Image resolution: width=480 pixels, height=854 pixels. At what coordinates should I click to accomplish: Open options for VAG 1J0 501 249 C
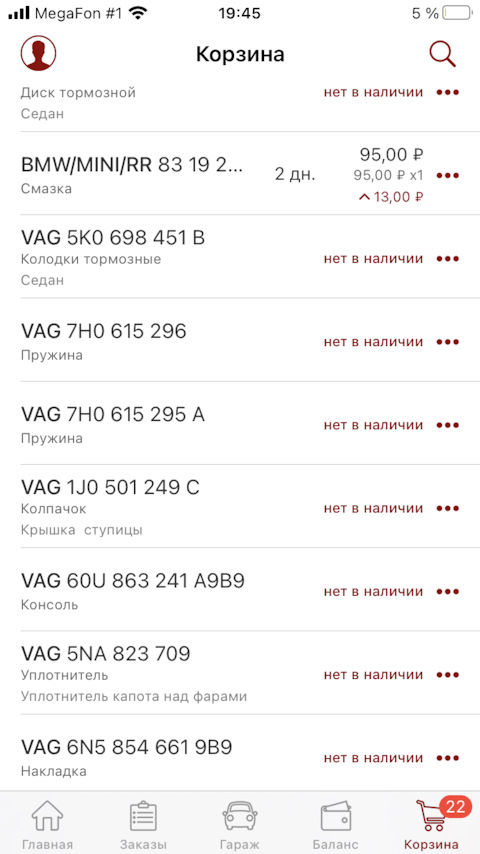(x=448, y=508)
